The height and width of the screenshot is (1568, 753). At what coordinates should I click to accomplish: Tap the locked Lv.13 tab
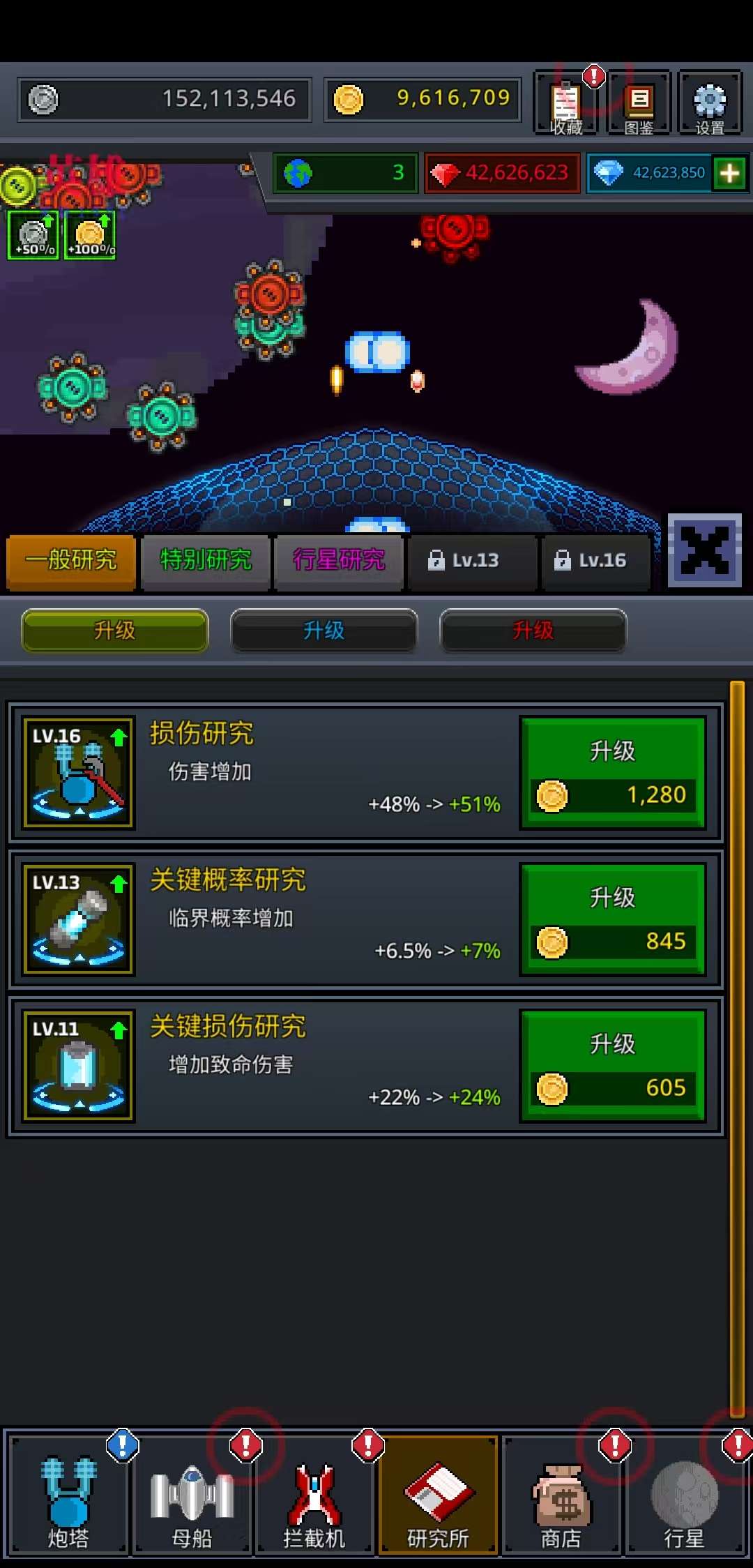pyautogui.click(x=473, y=560)
